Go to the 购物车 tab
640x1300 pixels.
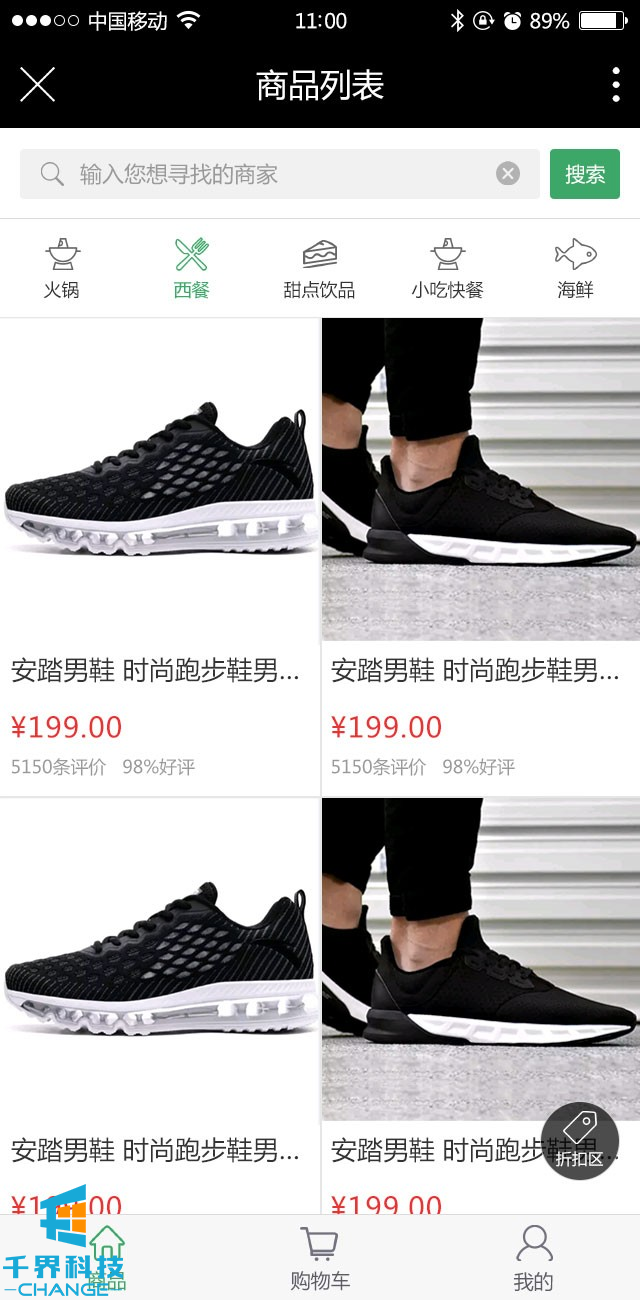(x=320, y=1258)
